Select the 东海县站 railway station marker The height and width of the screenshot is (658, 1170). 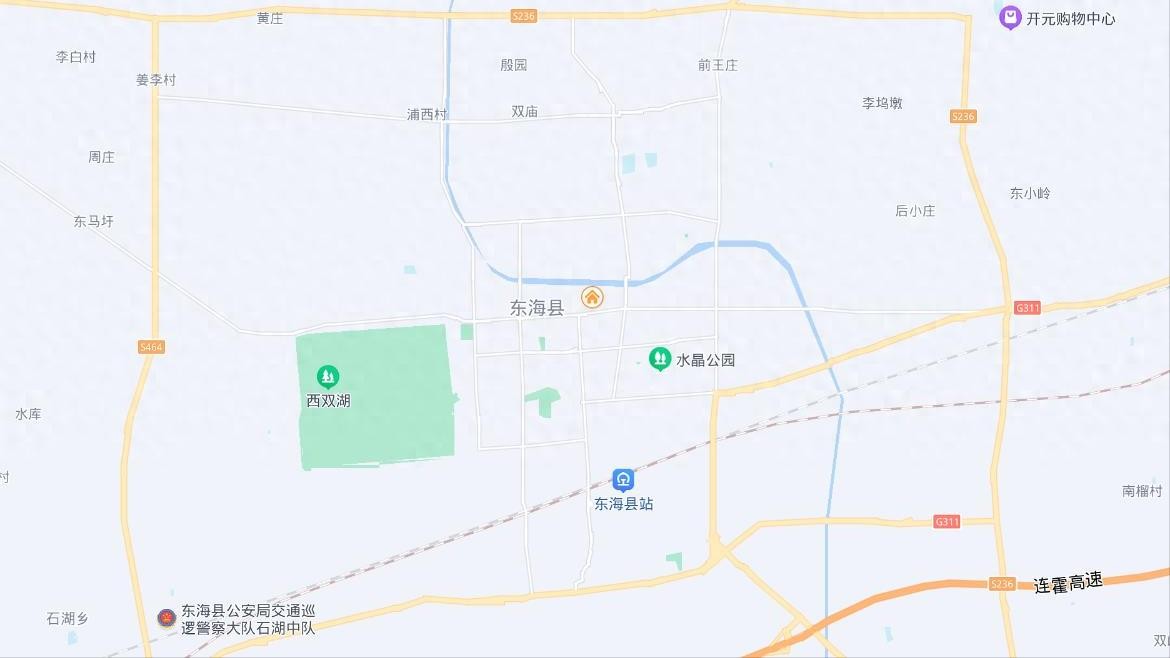click(x=623, y=480)
